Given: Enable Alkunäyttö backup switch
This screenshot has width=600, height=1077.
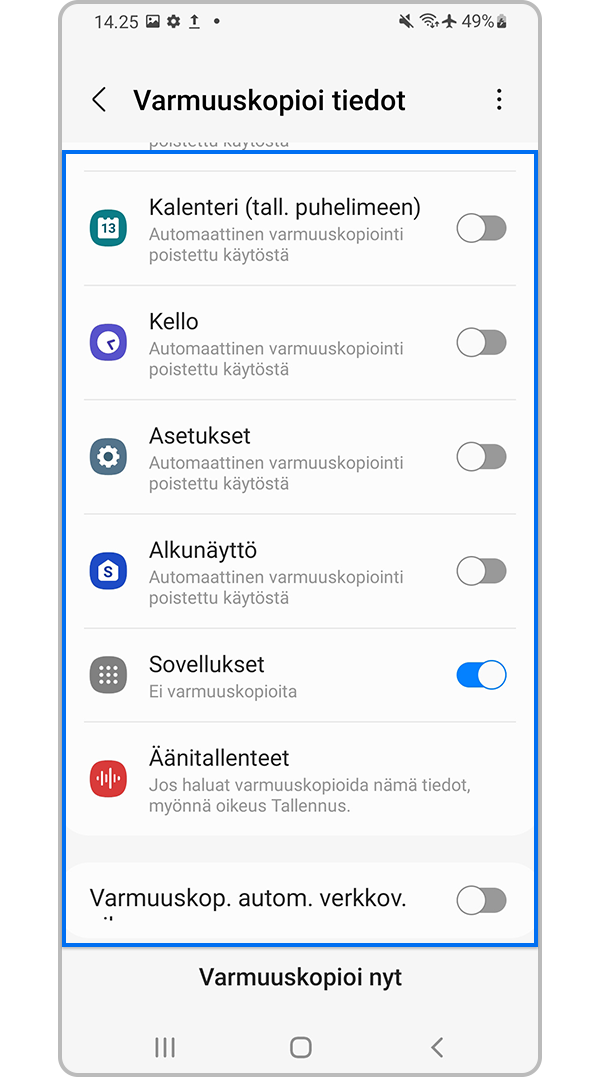Looking at the screenshot, I should [481, 571].
